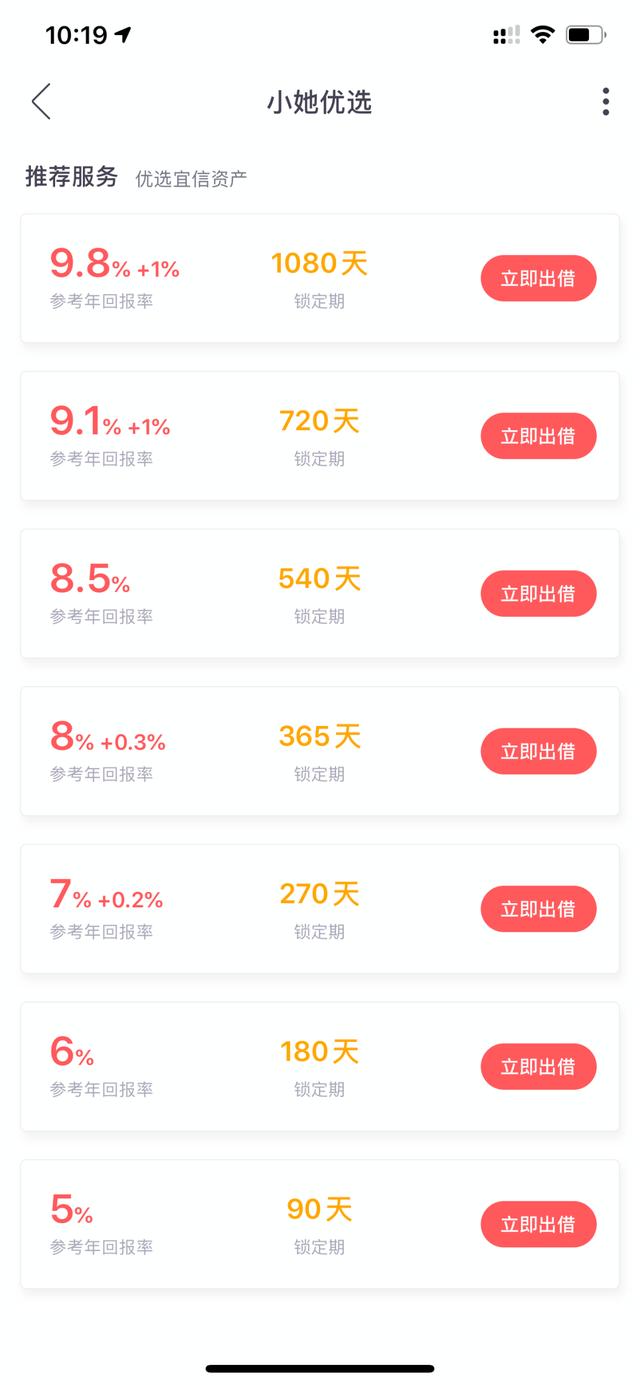Select 立即出借 for the 90天 plan
Viewport: 640px width, 1385px height.
tap(538, 1224)
